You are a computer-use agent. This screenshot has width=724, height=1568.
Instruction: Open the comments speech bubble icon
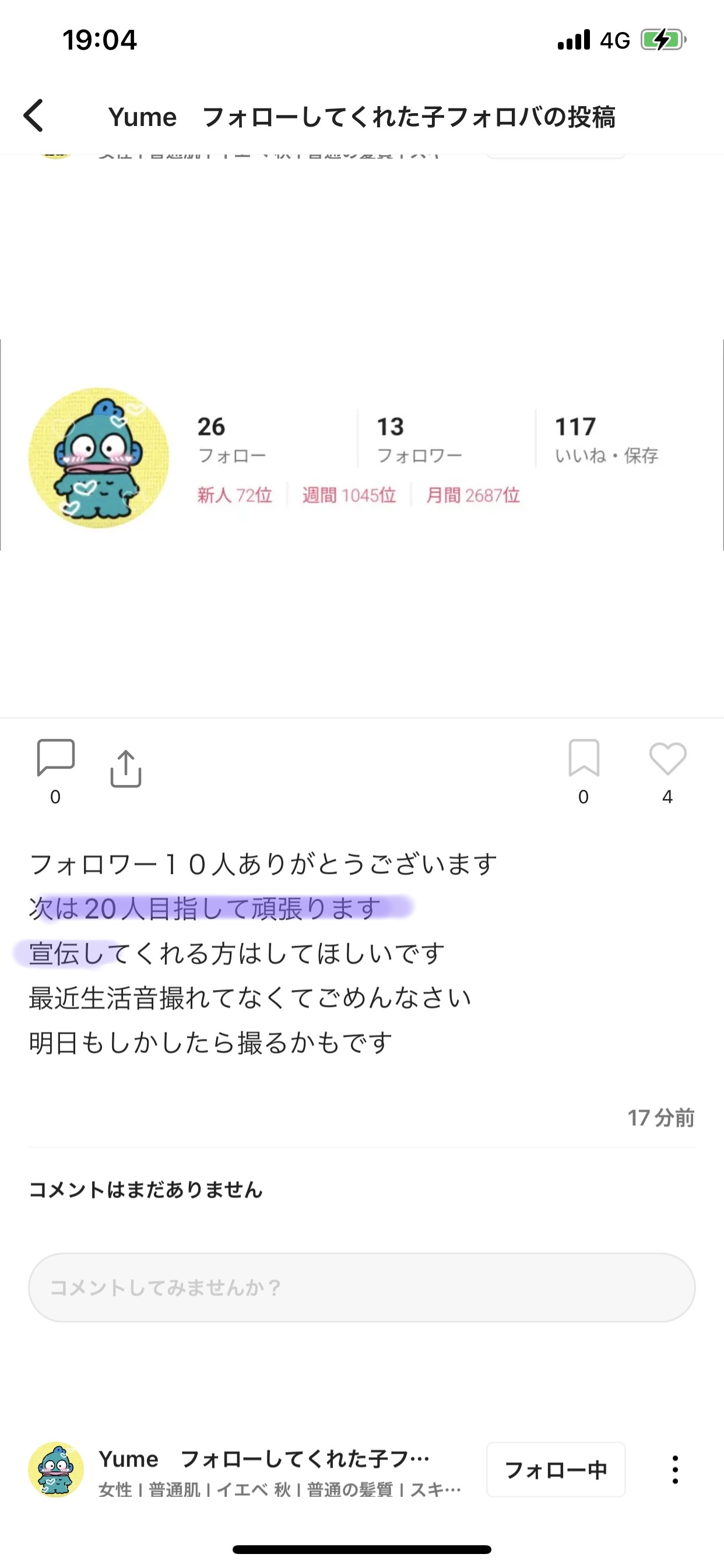(55, 758)
